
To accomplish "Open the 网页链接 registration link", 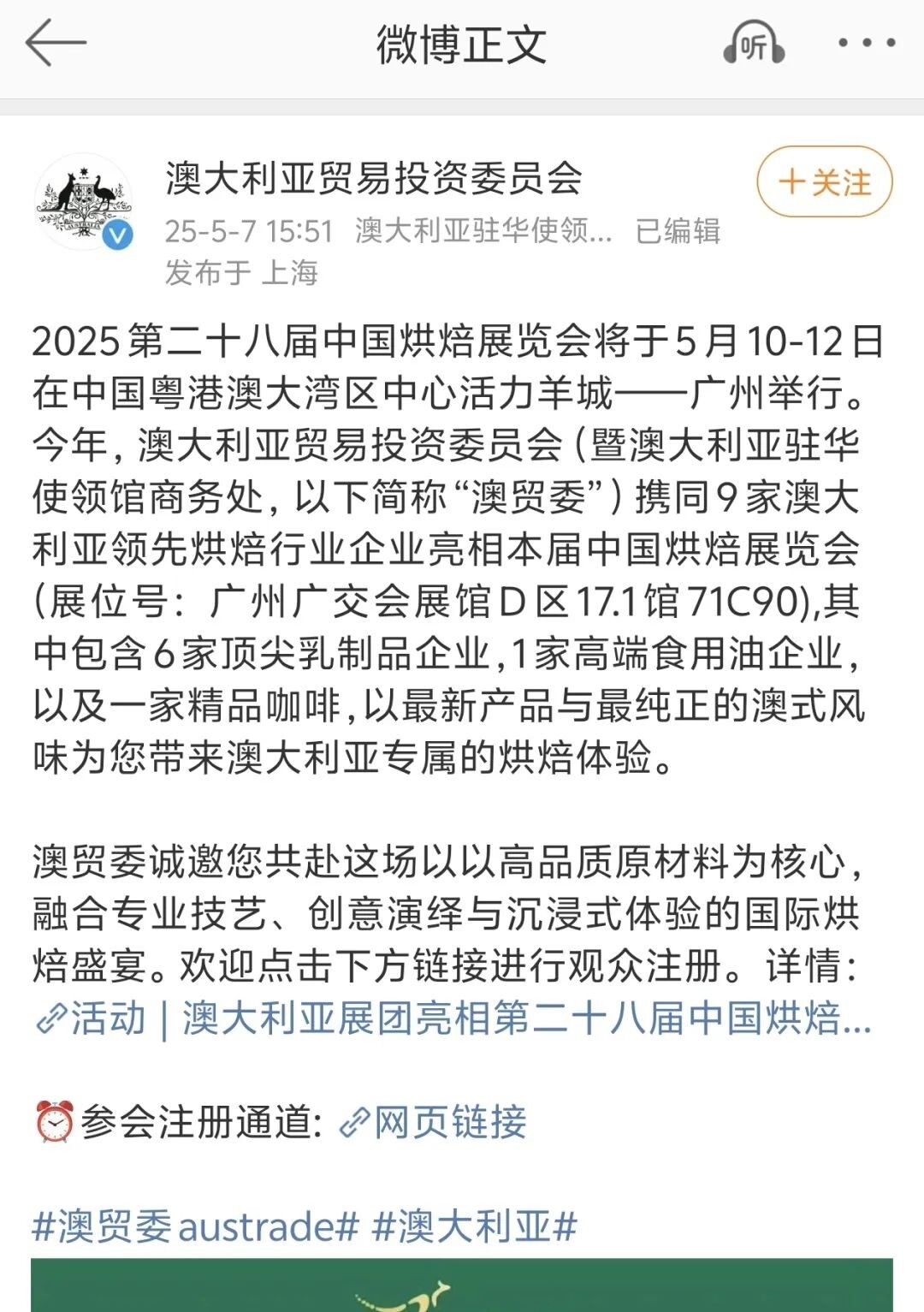I will [434, 1122].
